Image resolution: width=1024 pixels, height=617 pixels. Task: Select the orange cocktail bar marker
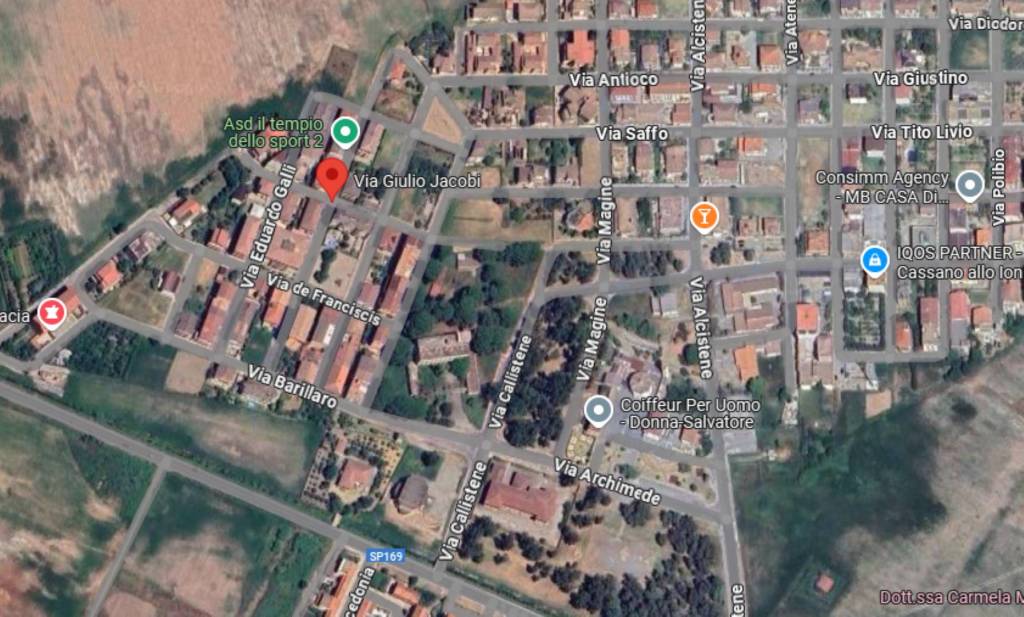click(704, 216)
